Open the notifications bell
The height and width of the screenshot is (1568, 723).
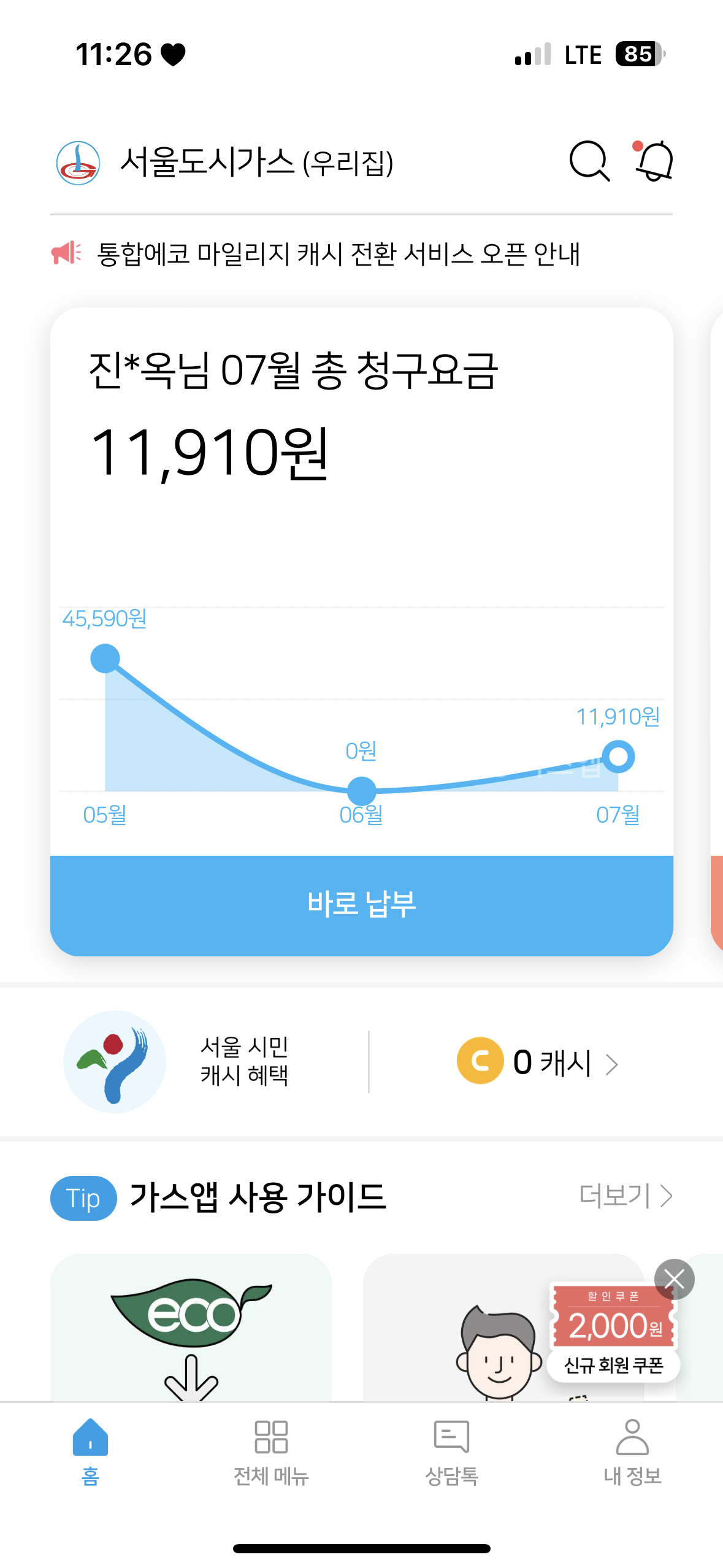coord(654,161)
